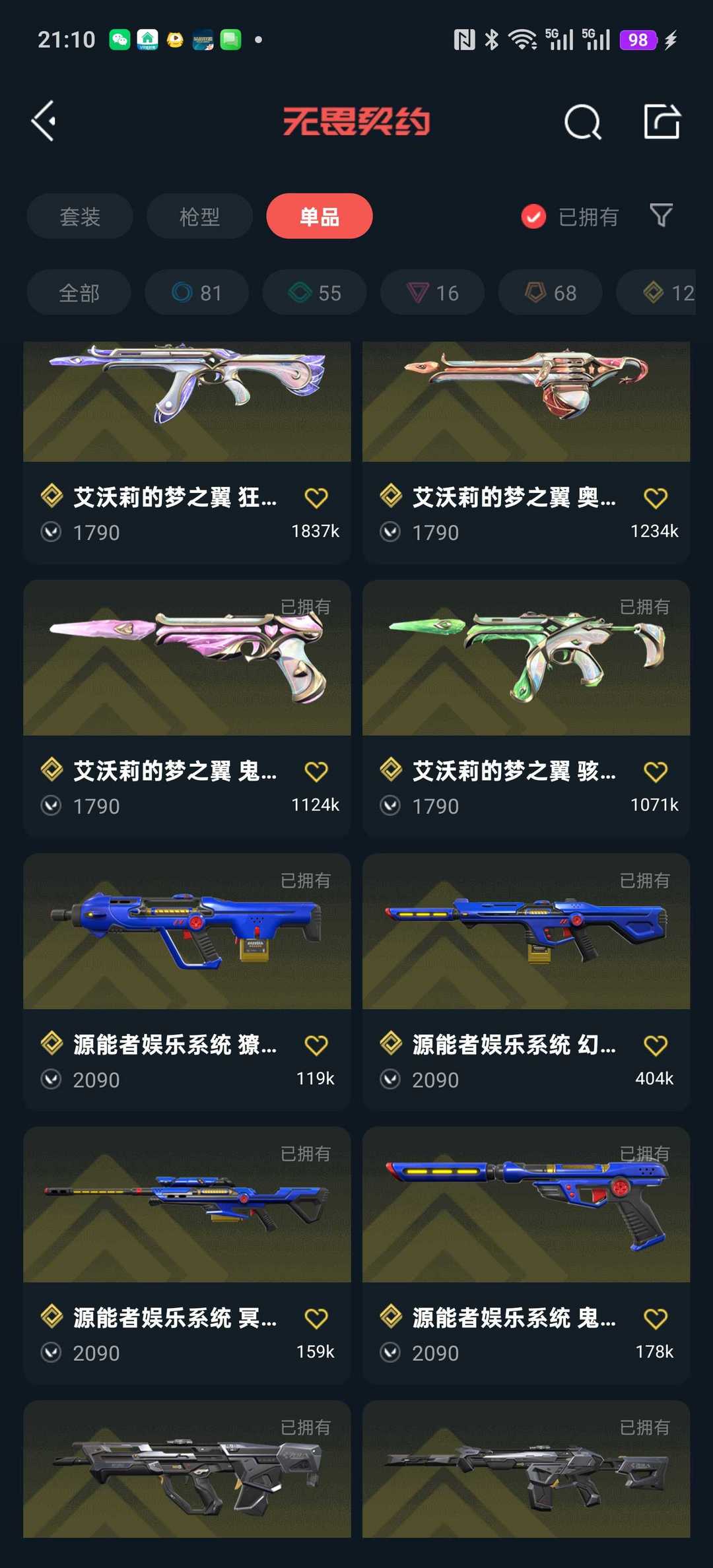This screenshot has width=713, height=1568.
Task: Go back using the top-left arrow
Action: click(x=44, y=121)
